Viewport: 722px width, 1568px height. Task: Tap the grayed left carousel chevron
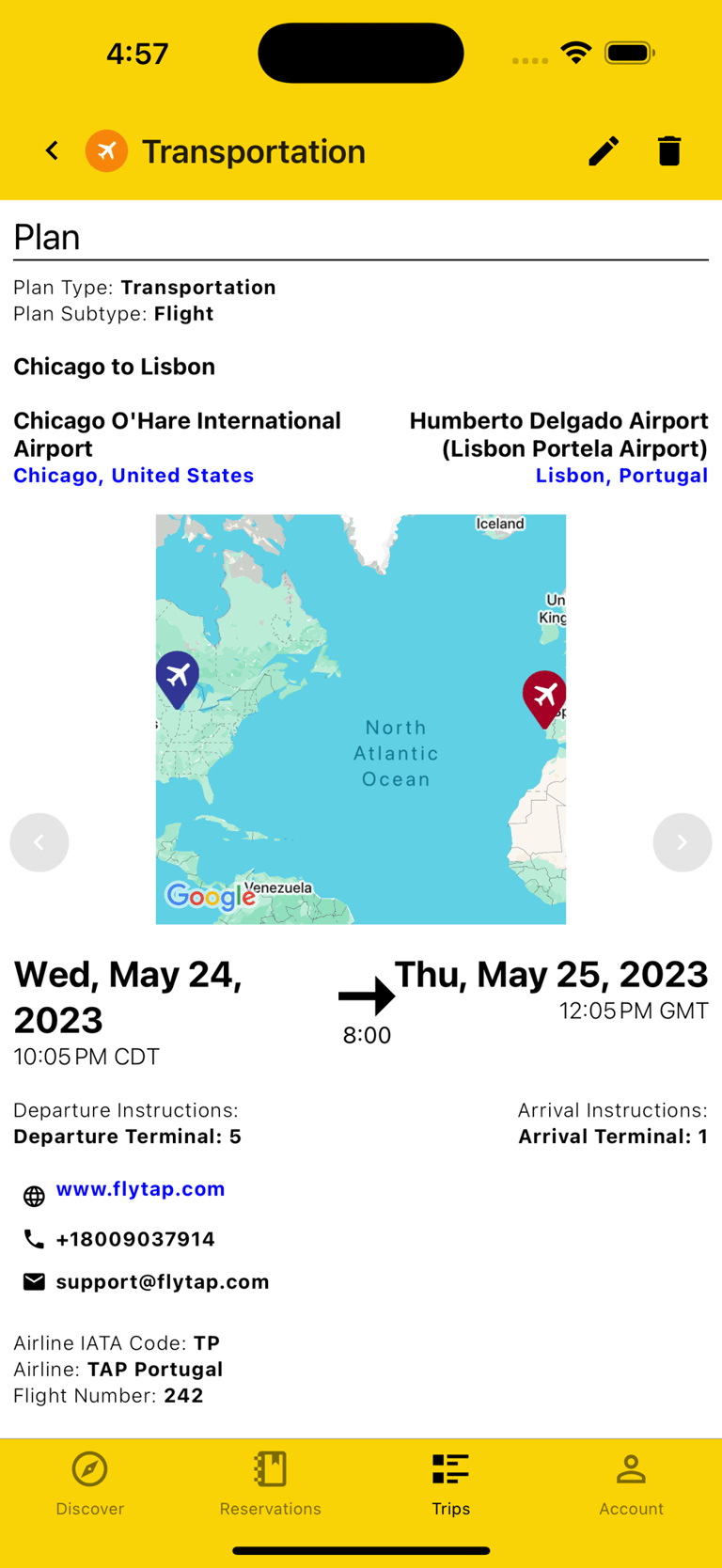point(39,842)
